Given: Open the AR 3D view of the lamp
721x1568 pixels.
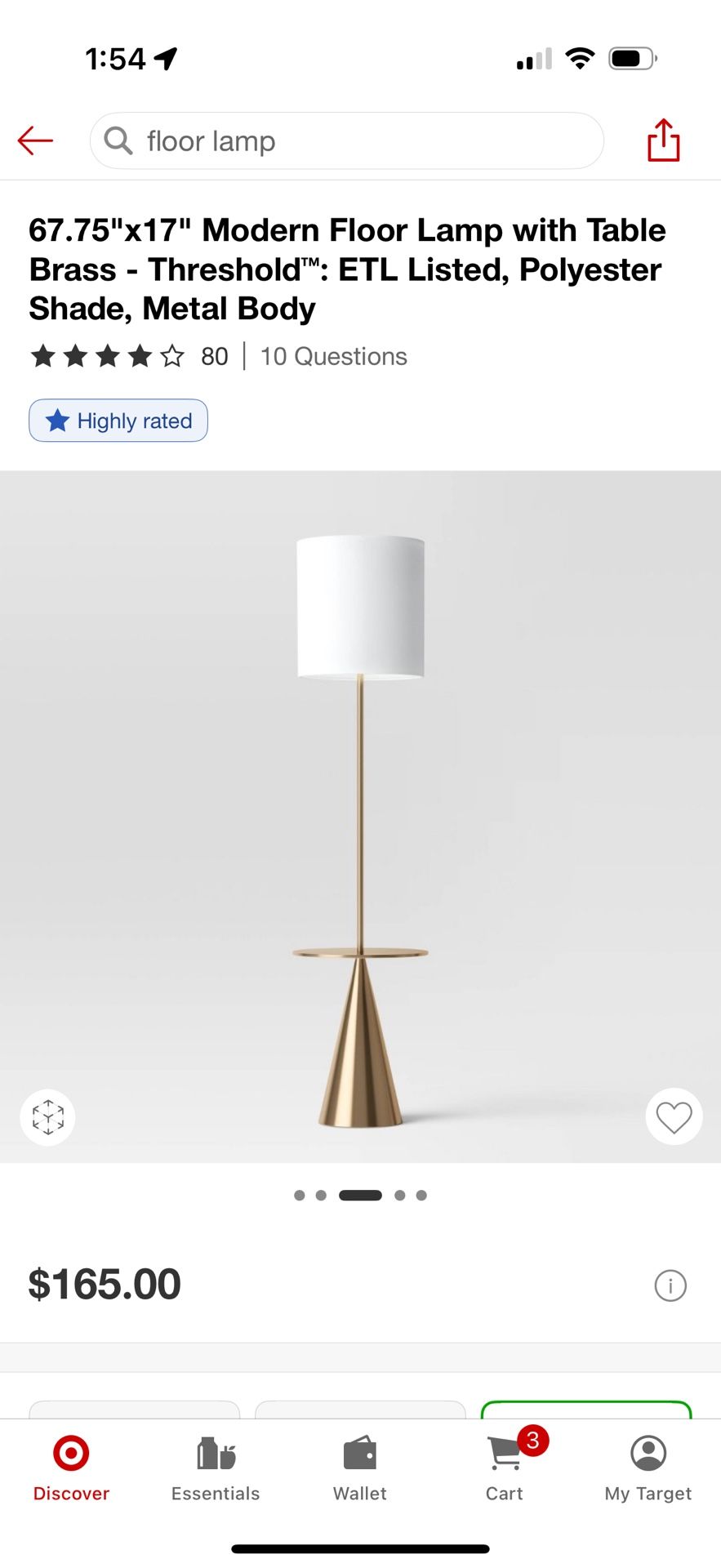Looking at the screenshot, I should point(47,1116).
